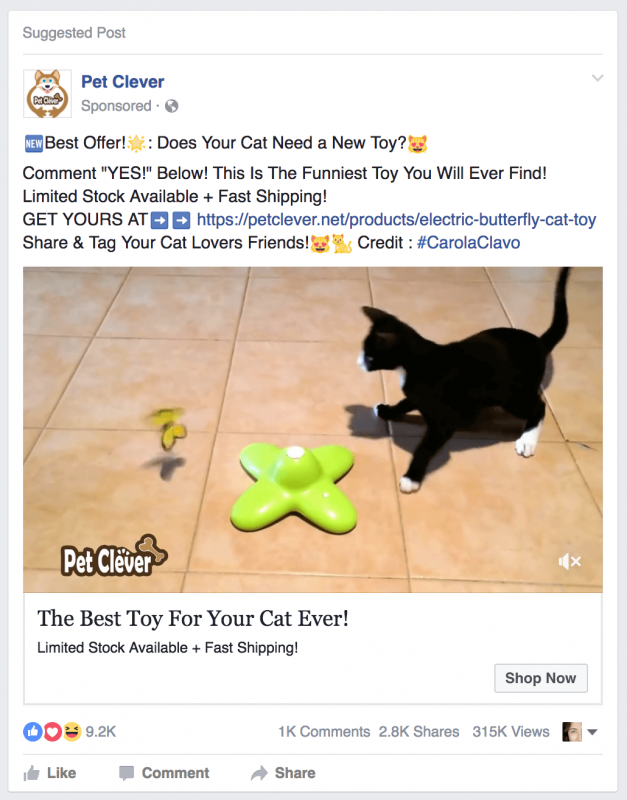Share the Pet Clever post
Image resolution: width=627 pixels, height=800 pixels.
pos(283,773)
